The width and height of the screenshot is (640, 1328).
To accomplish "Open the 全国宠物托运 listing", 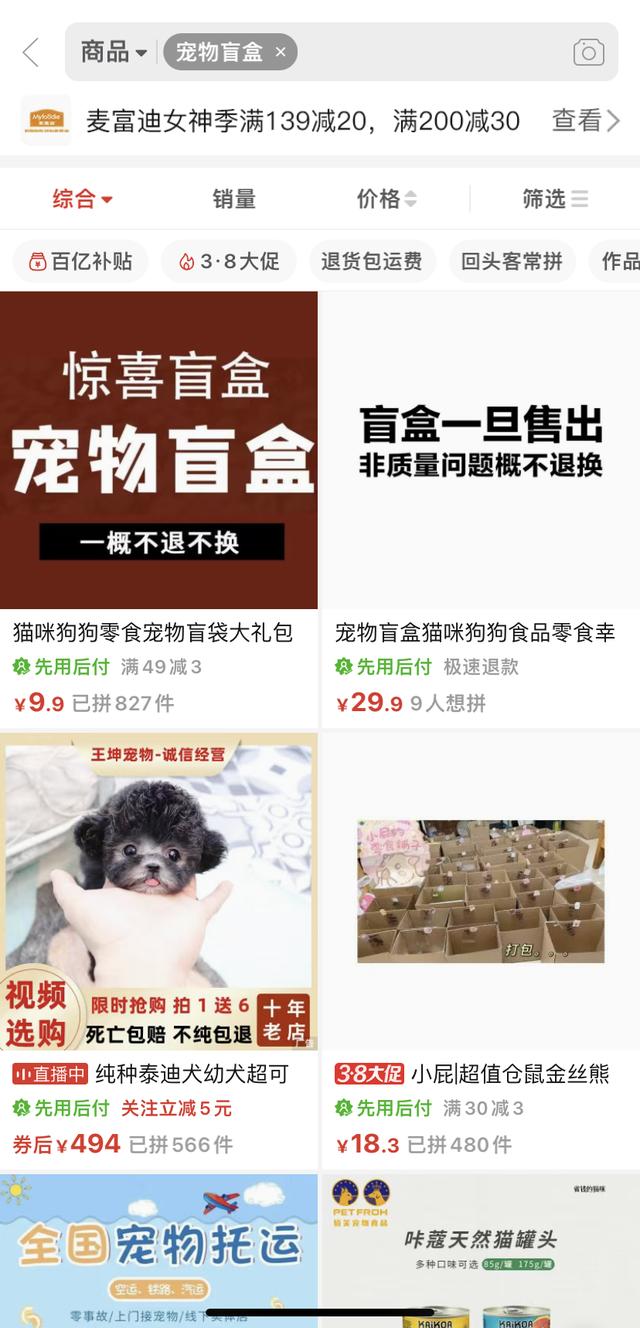I will pos(158,1250).
